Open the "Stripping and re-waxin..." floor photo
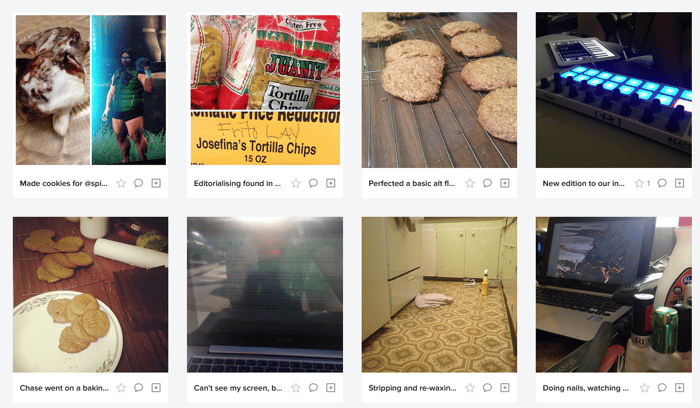 point(439,294)
